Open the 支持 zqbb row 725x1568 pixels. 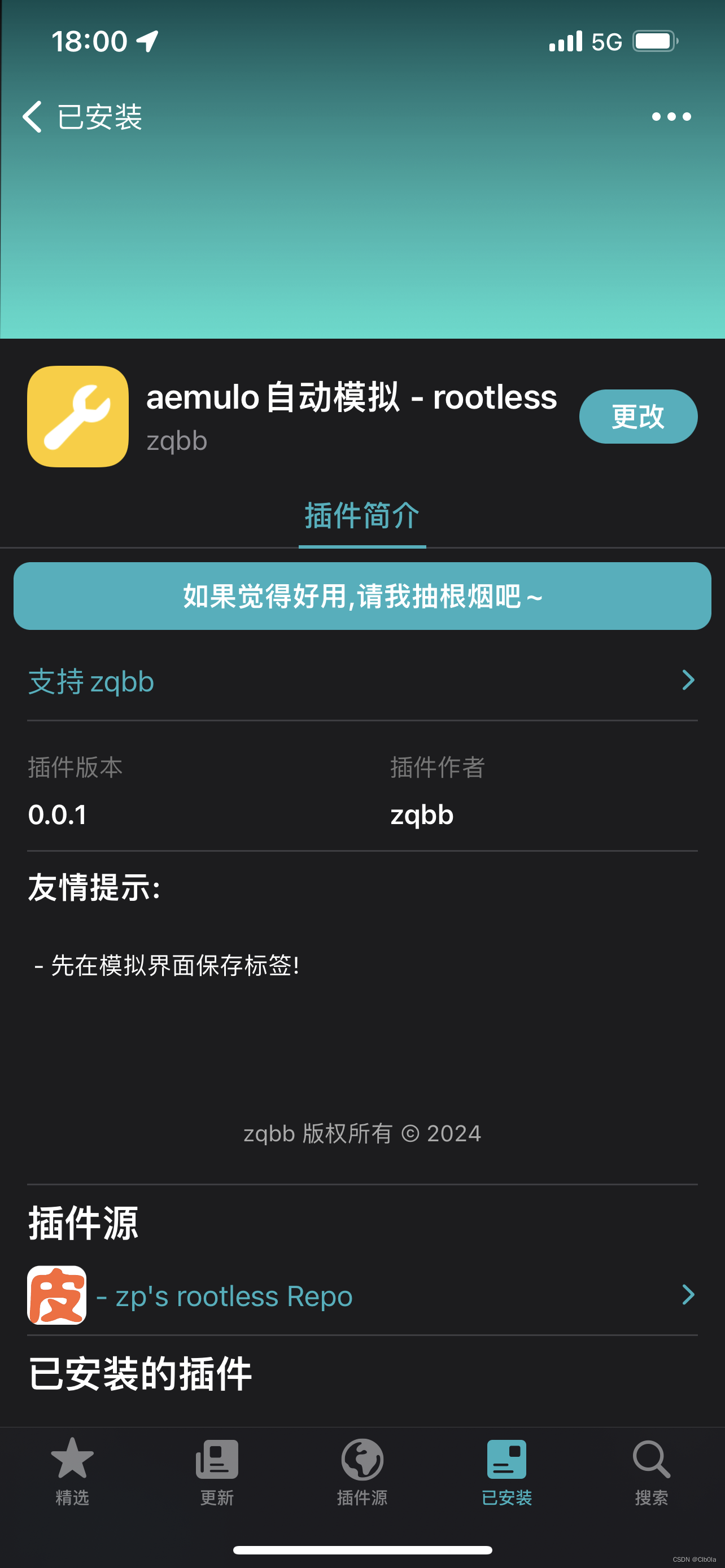(362, 681)
